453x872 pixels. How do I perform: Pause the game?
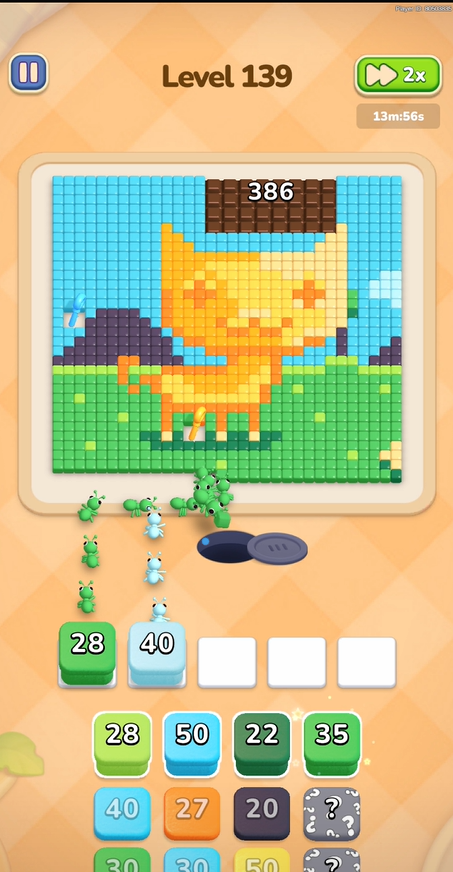pyautogui.click(x=28, y=72)
